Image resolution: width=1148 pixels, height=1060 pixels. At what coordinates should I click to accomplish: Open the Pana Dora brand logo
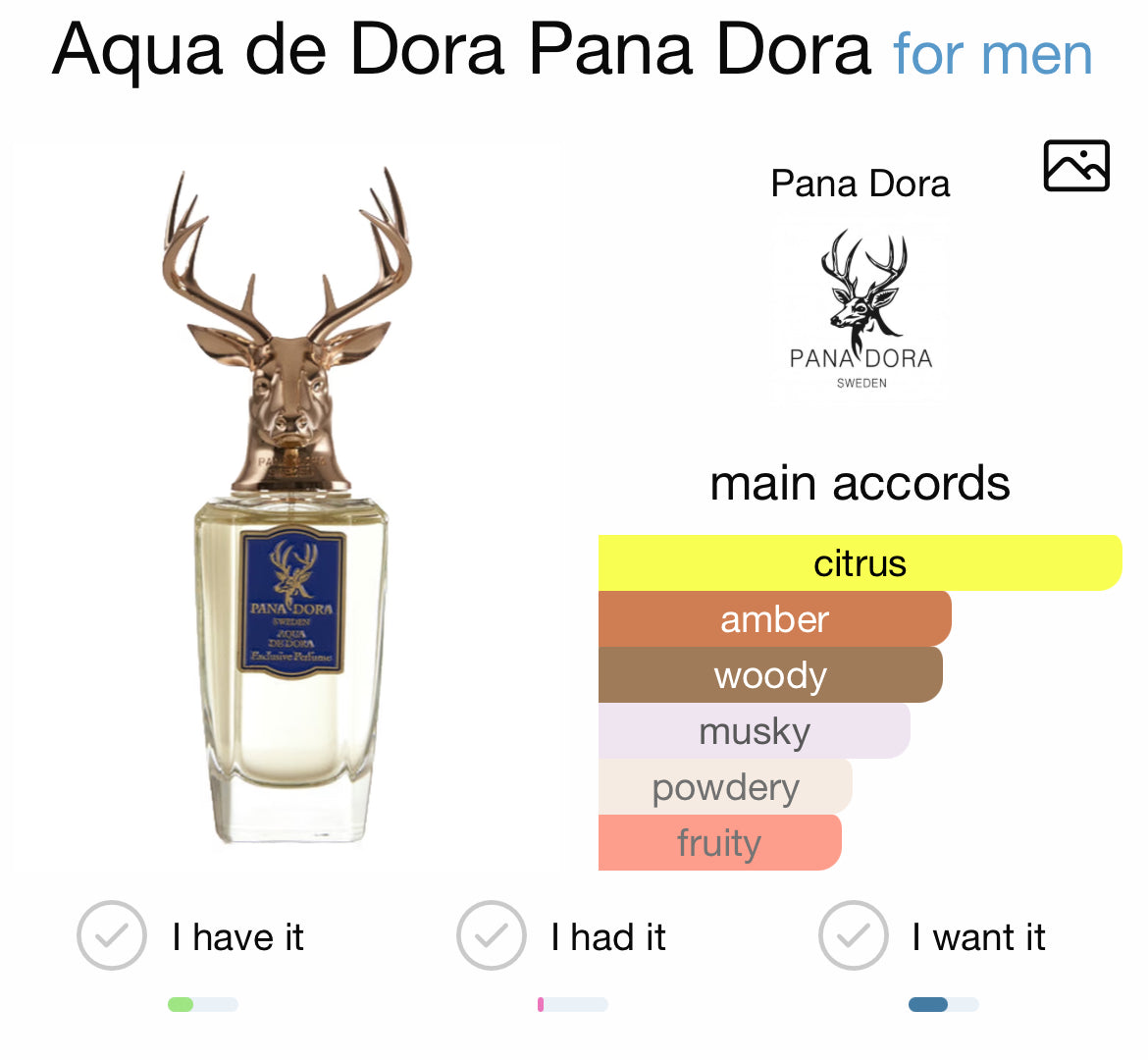[x=861, y=309]
